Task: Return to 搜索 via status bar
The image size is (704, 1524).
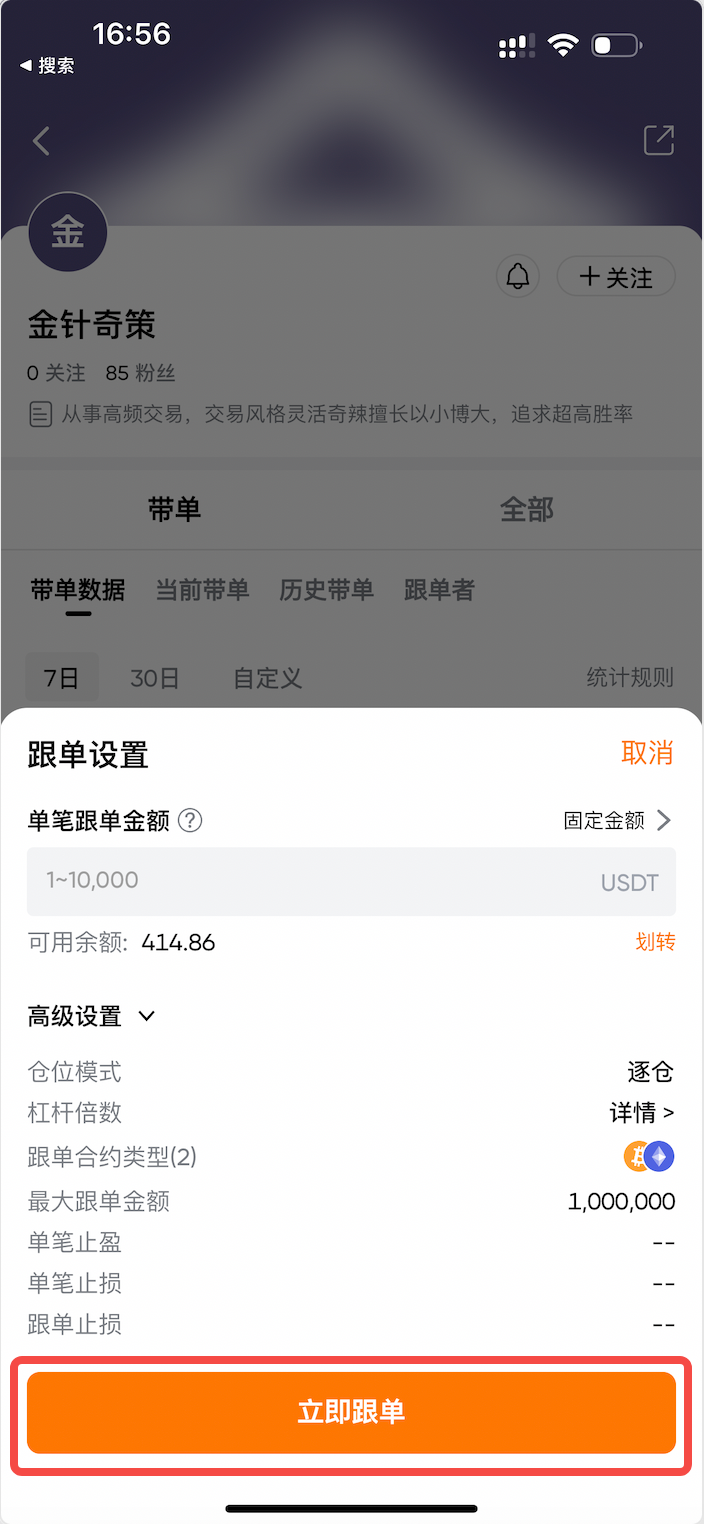Action: pos(48,66)
